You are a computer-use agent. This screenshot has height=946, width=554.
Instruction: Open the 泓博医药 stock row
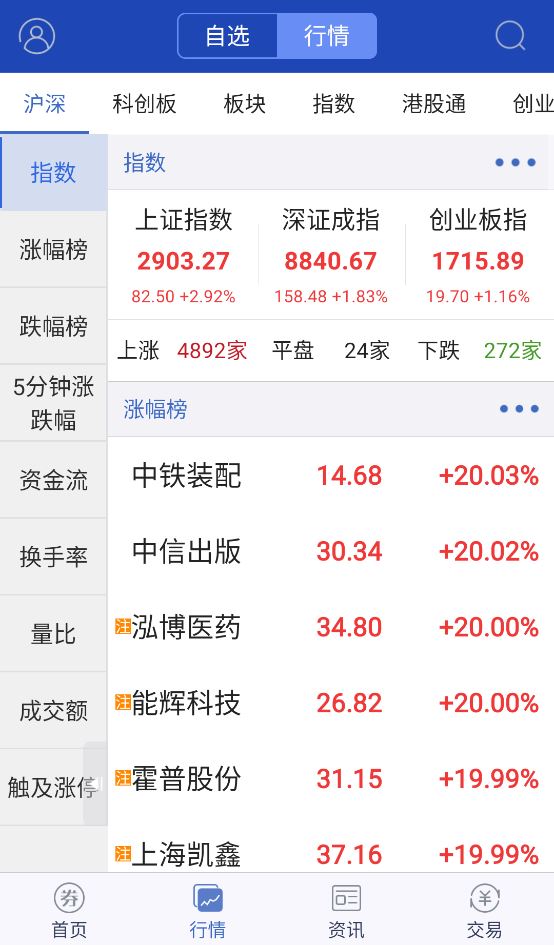(331, 627)
